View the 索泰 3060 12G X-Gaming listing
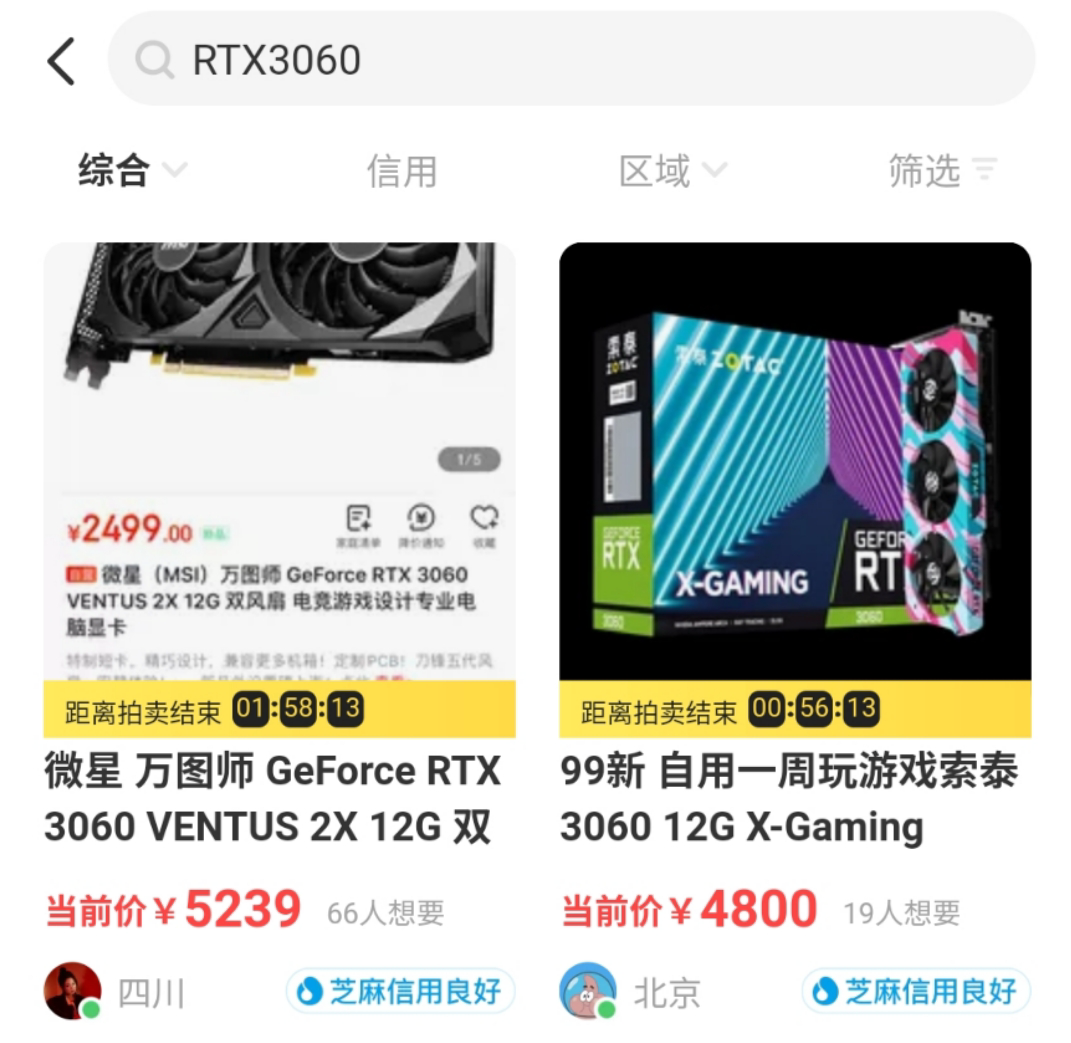 coord(794,490)
